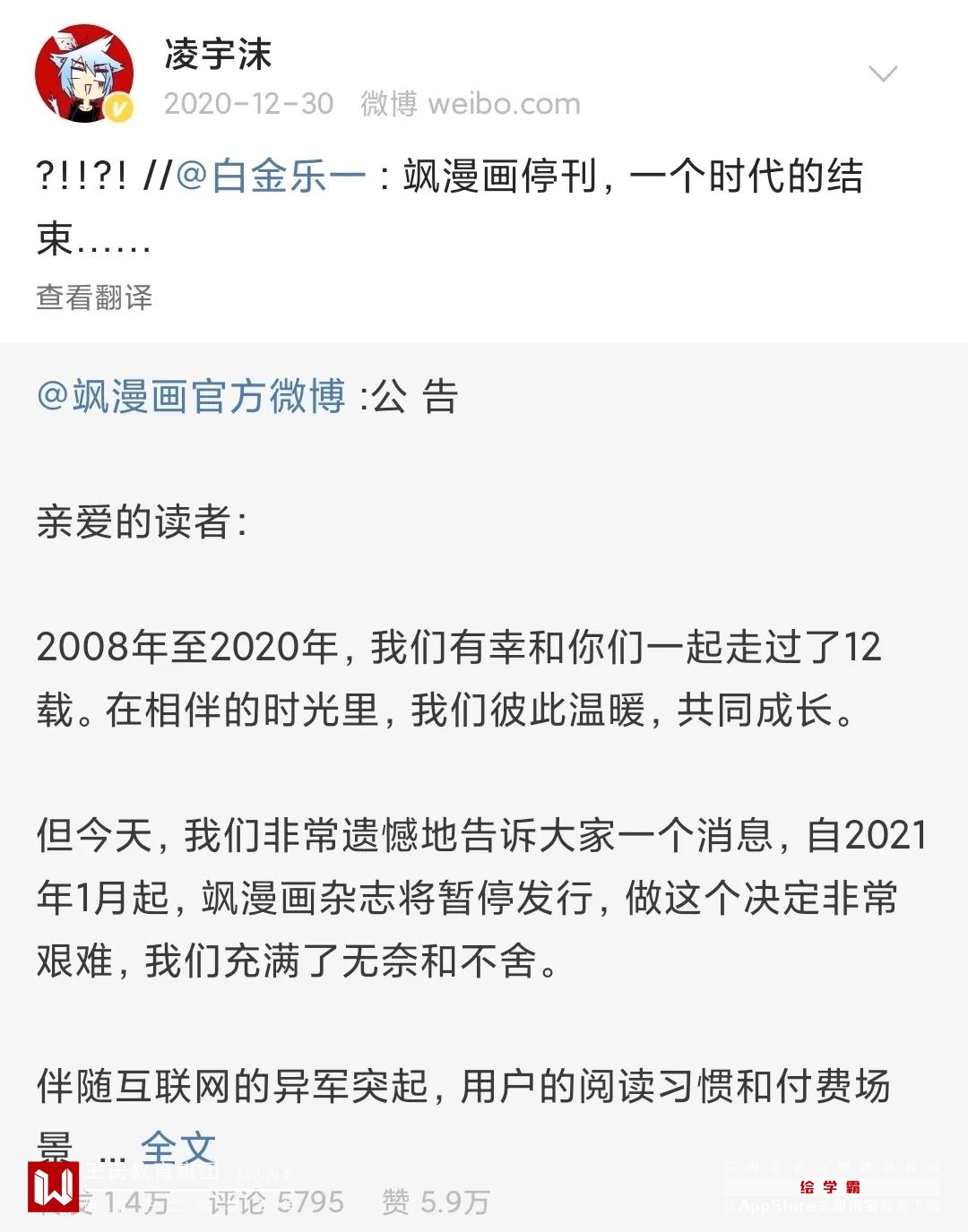
Task: Expand the post options chevron
Action: (x=883, y=73)
